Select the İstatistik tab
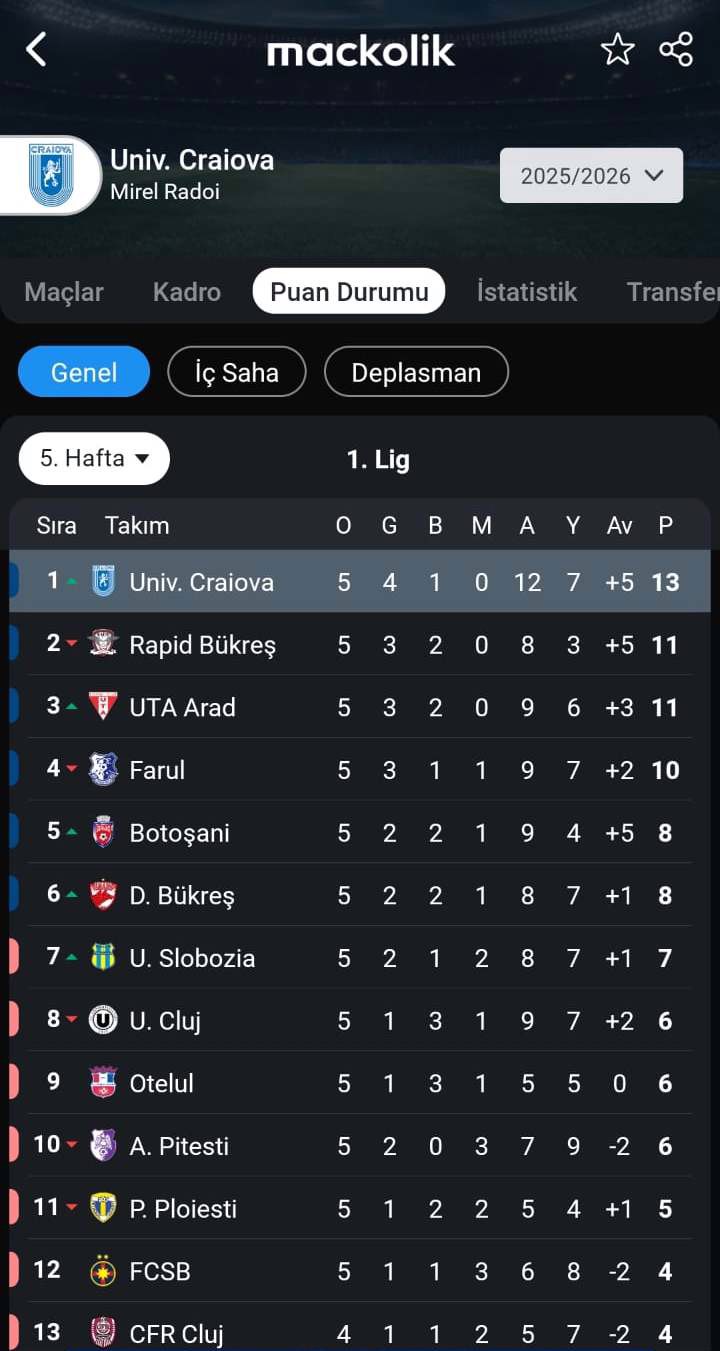The width and height of the screenshot is (720, 1351). 527,291
